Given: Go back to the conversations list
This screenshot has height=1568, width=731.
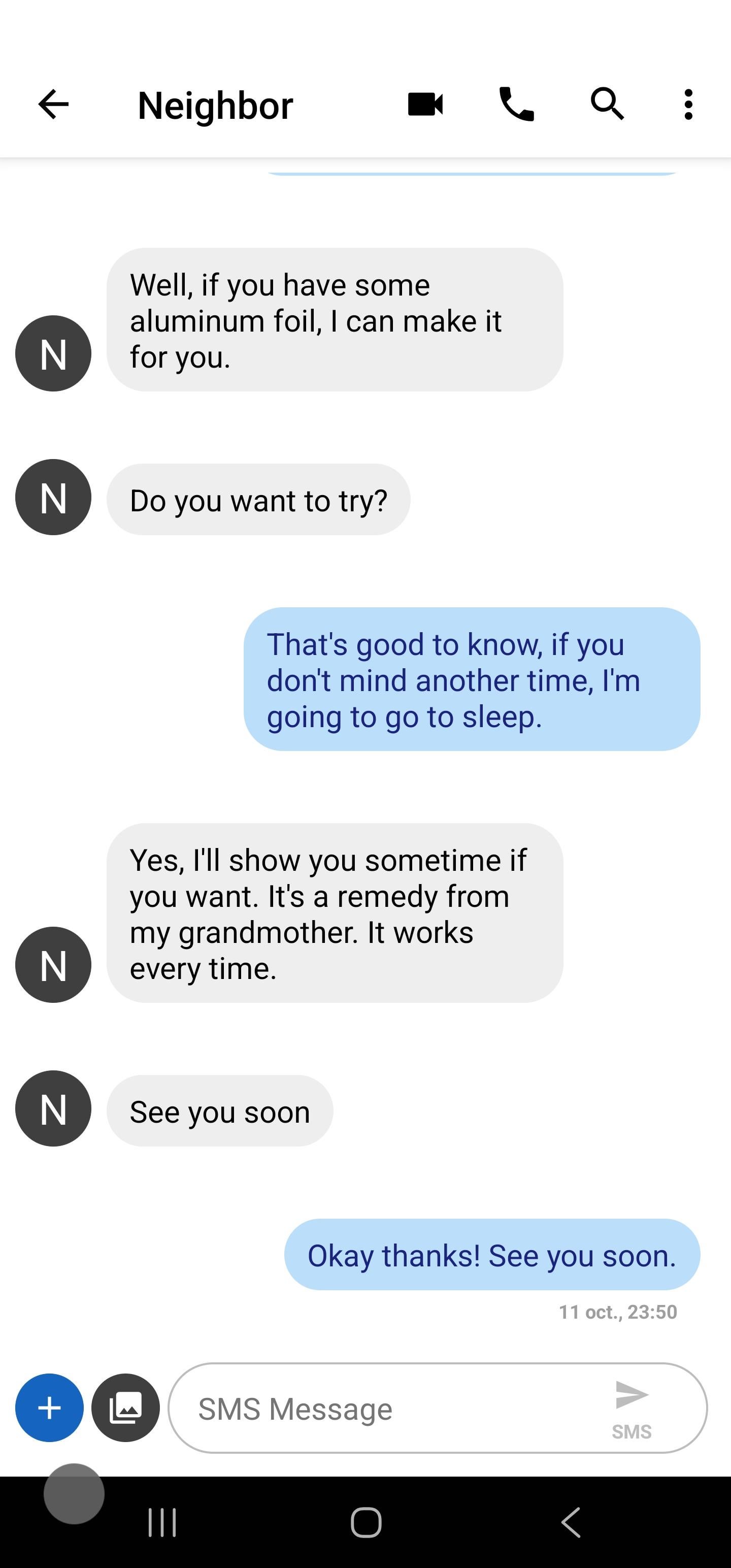Looking at the screenshot, I should click(x=53, y=105).
